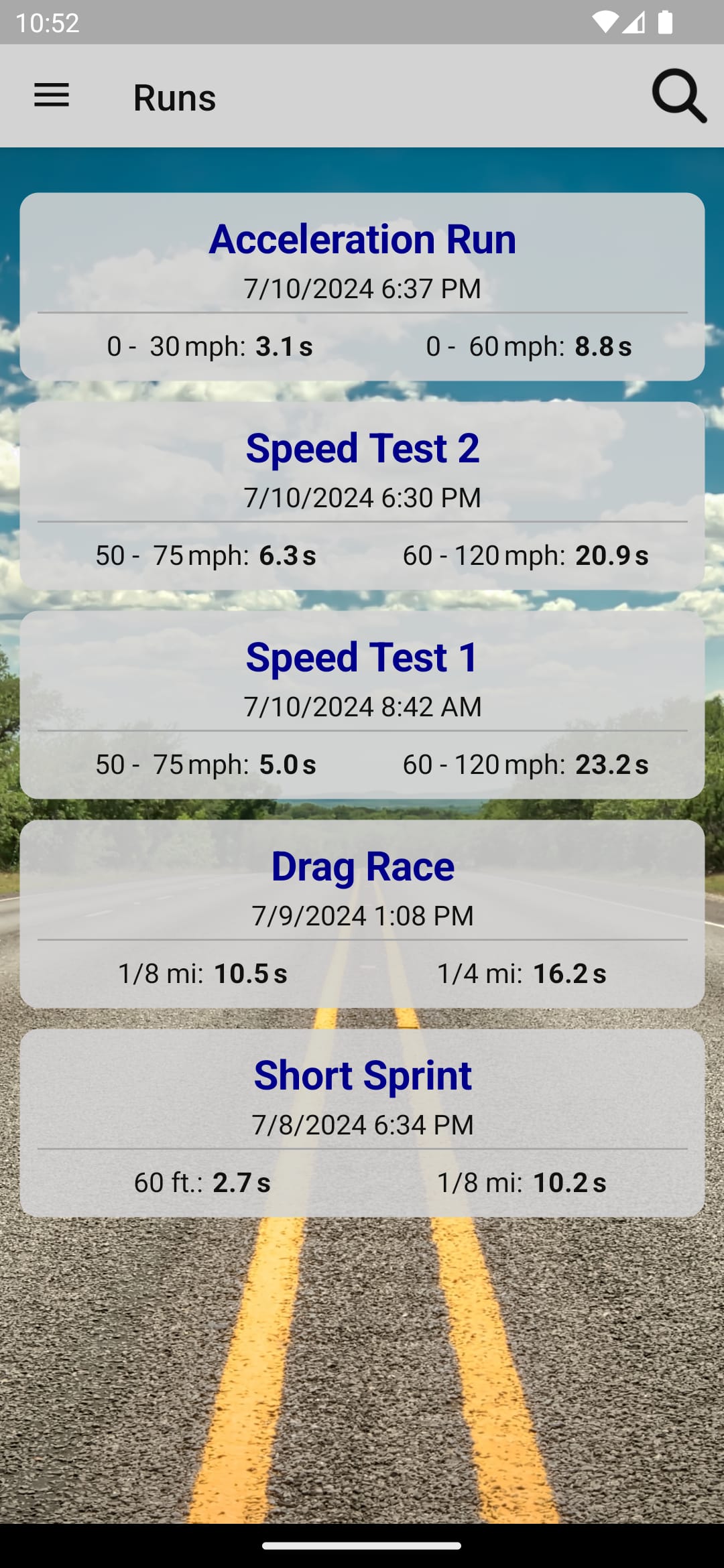Tap the hamburger icon beside Runs title
Viewport: 724px width, 1568px height.
pos(51,95)
